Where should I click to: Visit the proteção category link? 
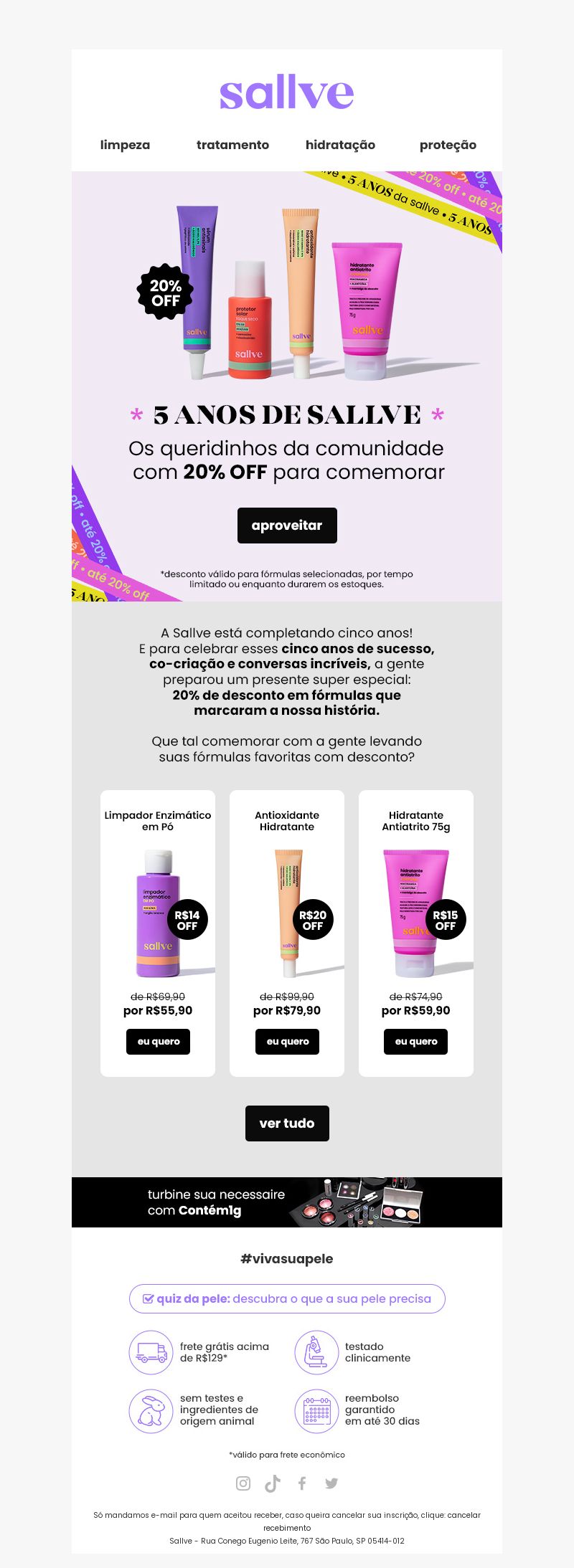pos(448,145)
